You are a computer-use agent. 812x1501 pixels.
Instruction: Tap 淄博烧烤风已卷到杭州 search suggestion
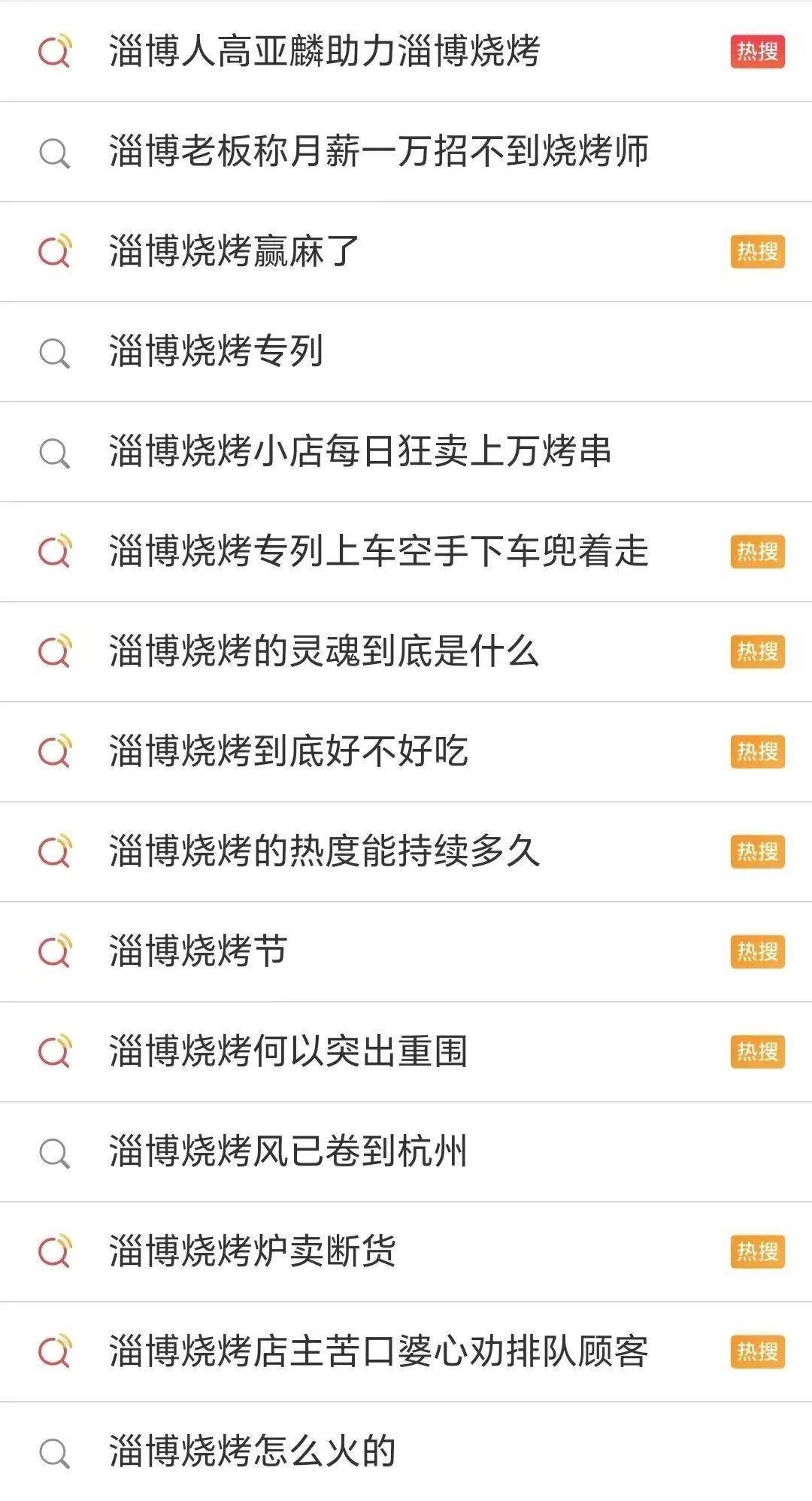pyautogui.click(x=288, y=1151)
